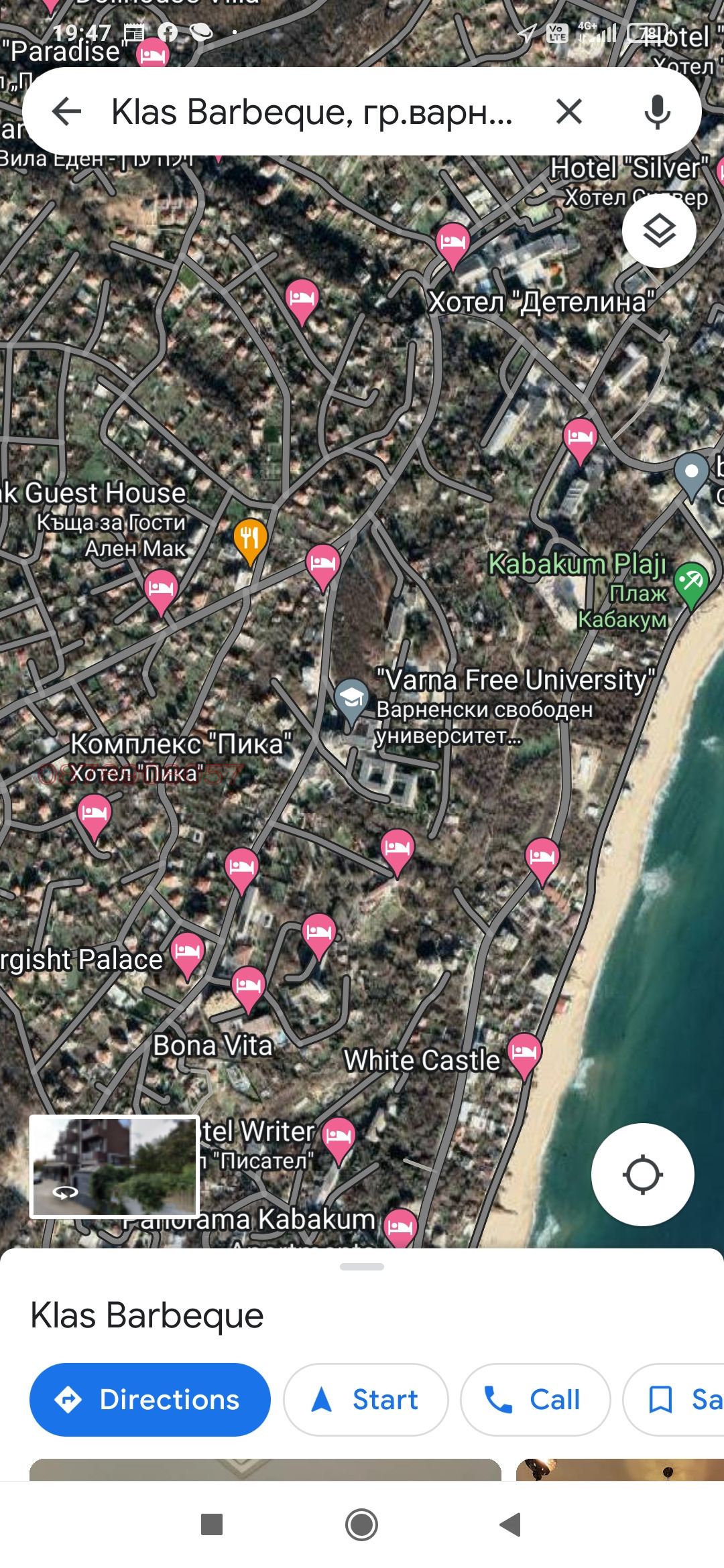Screen dimensions: 724x1568
Task: Open the Bona Vita hotel pin
Action: (x=248, y=986)
